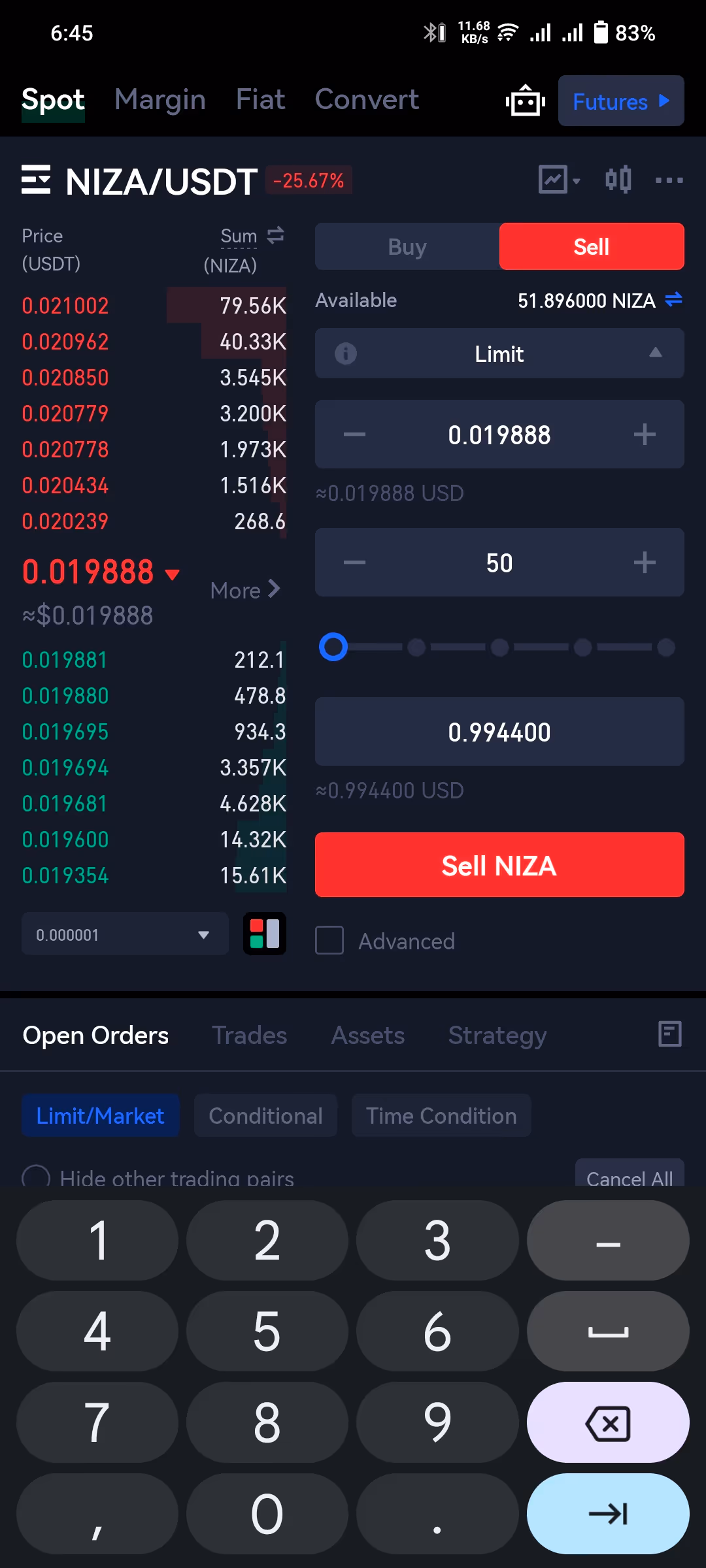Viewport: 706px width, 1568px height.
Task: Tap Sell NIZA to place order
Action: [x=499, y=865]
